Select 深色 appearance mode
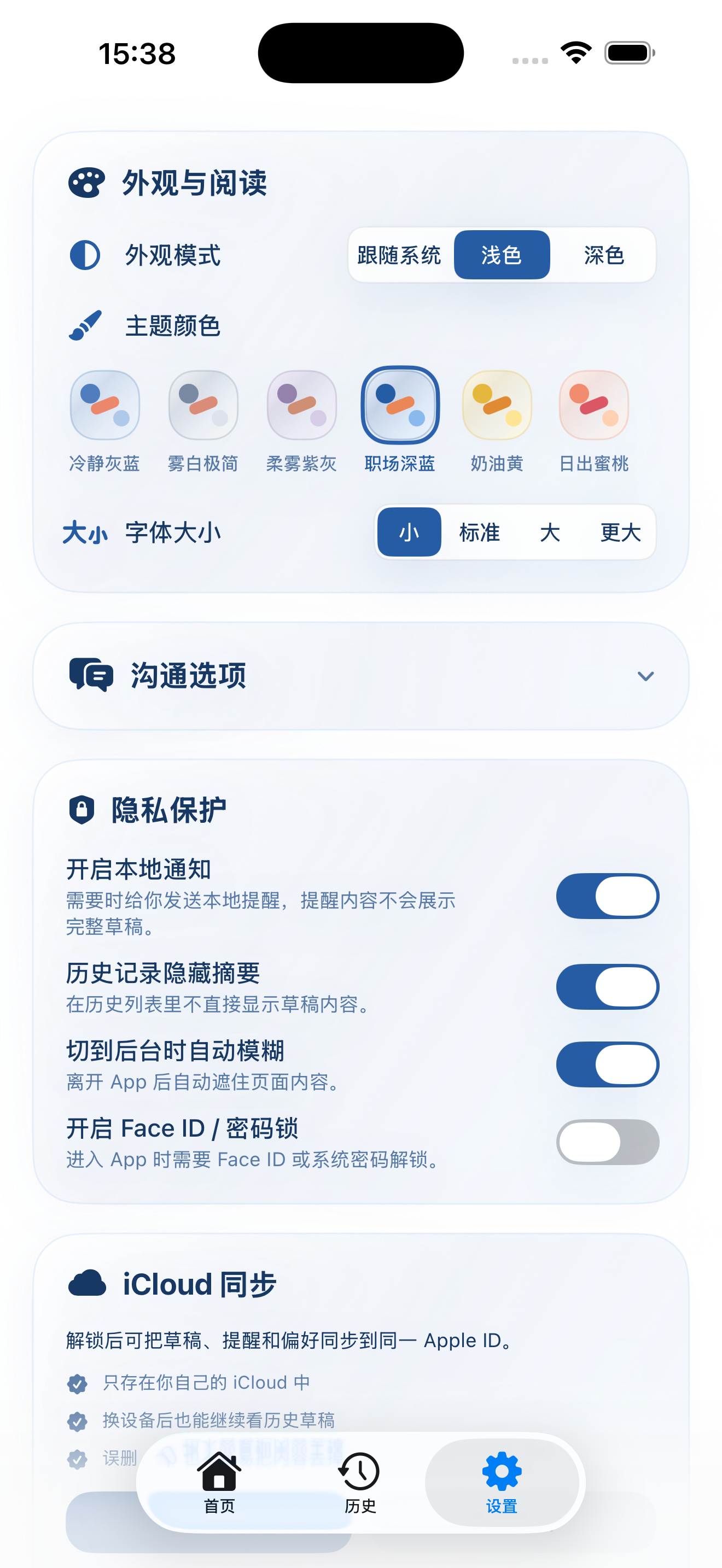This screenshot has width=722, height=1568. (603, 255)
